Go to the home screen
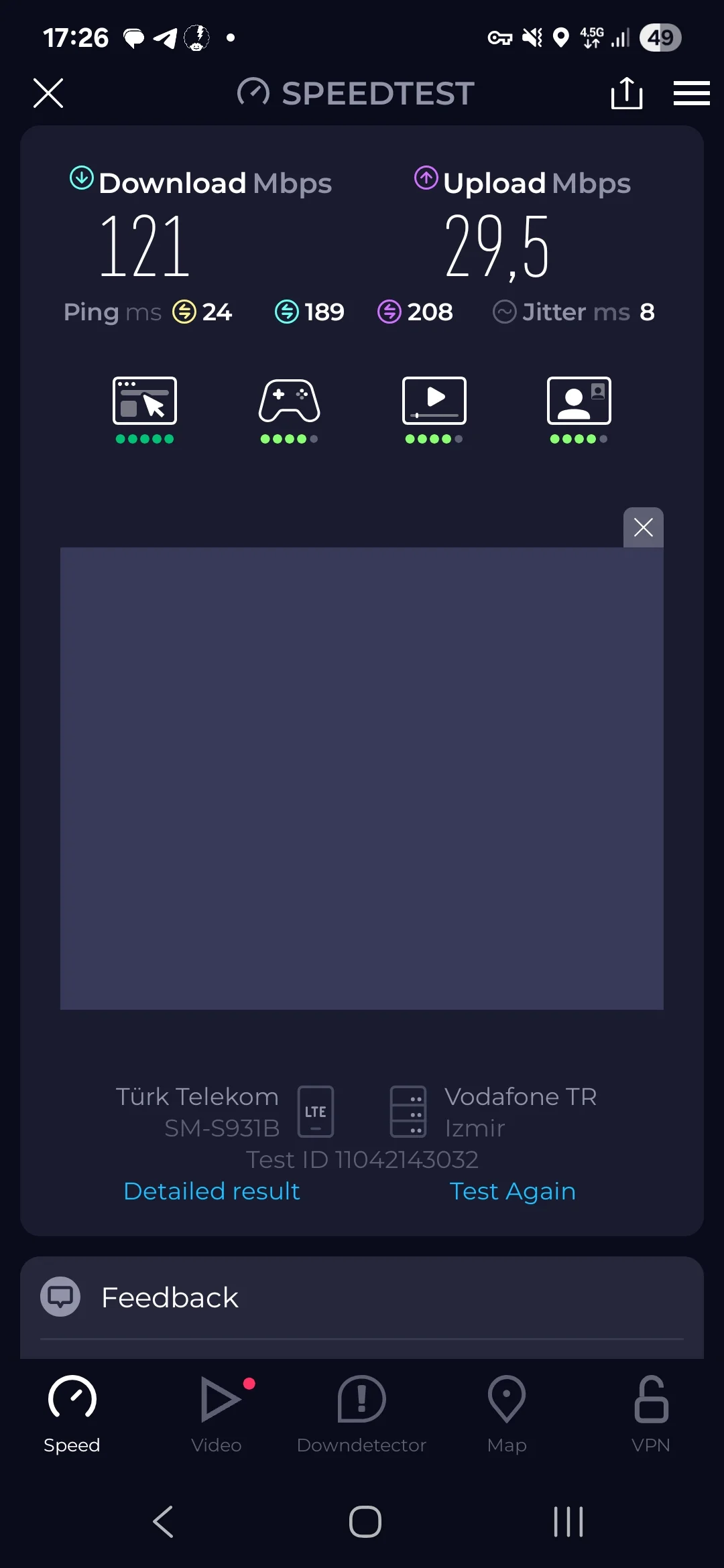Viewport: 724px width, 1568px height. (x=365, y=1521)
